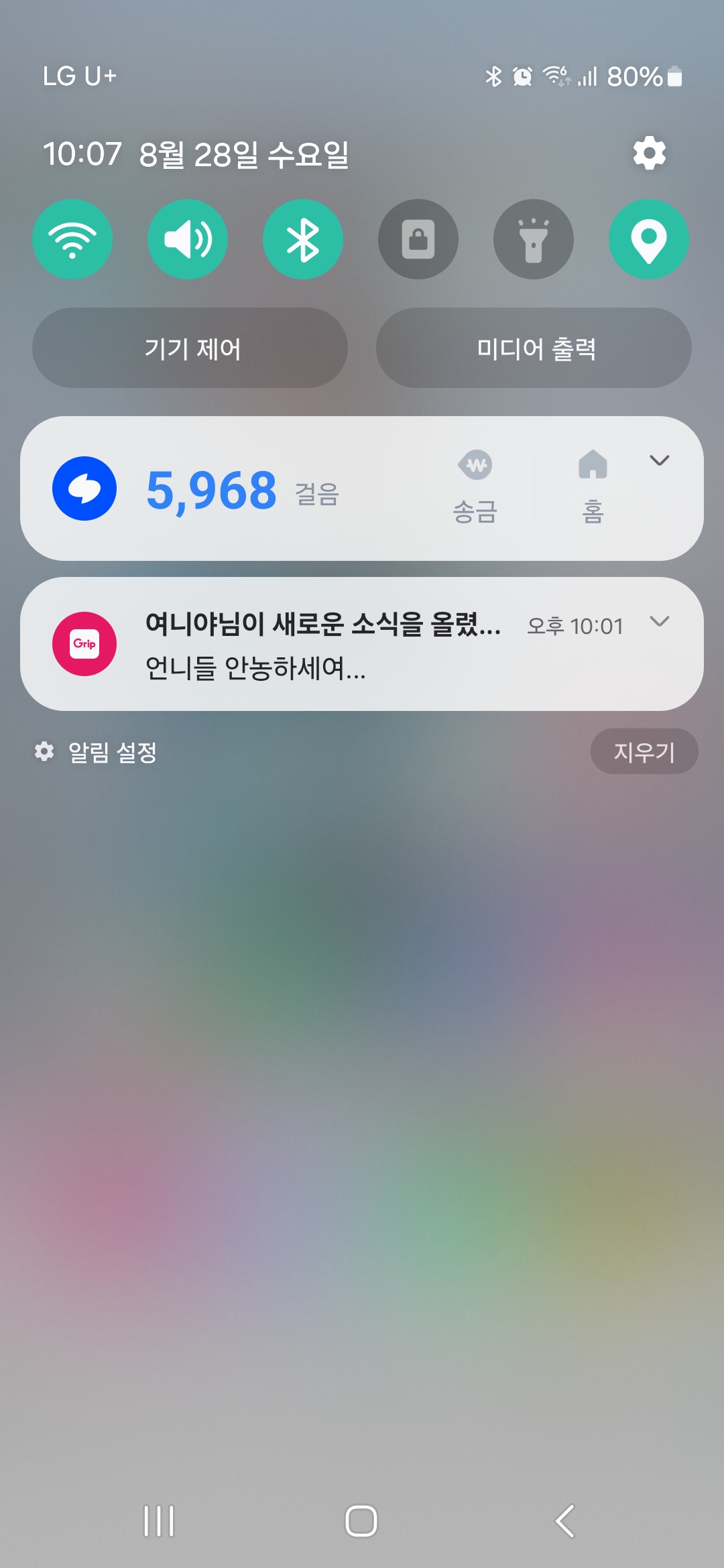The height and width of the screenshot is (1568, 724).
Task: Turn on the flashlight
Action: (x=534, y=239)
